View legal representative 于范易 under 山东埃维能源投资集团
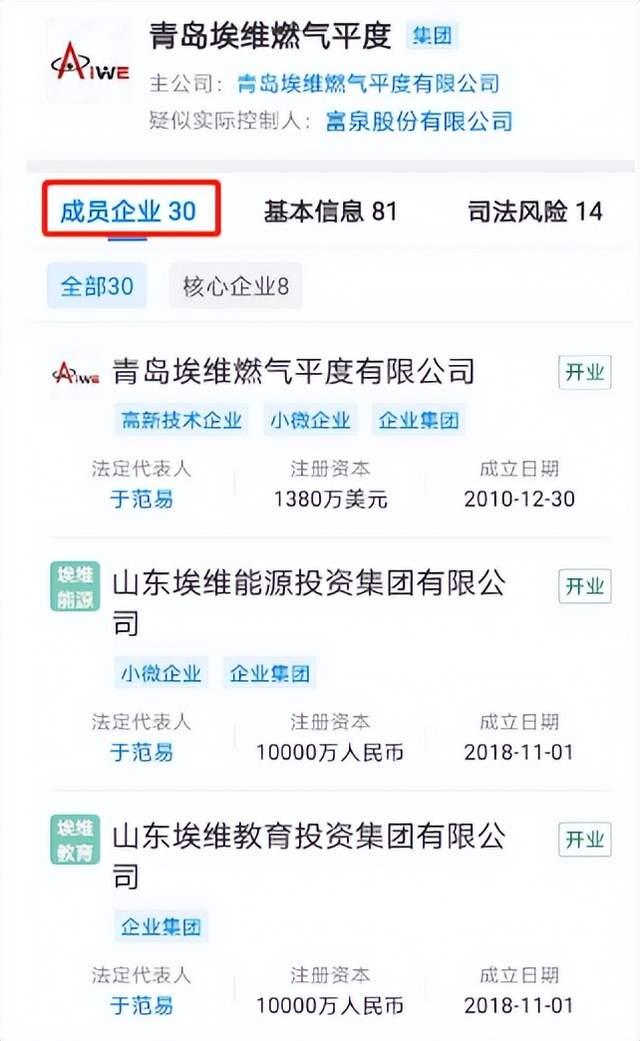640x1041 pixels. (x=141, y=752)
